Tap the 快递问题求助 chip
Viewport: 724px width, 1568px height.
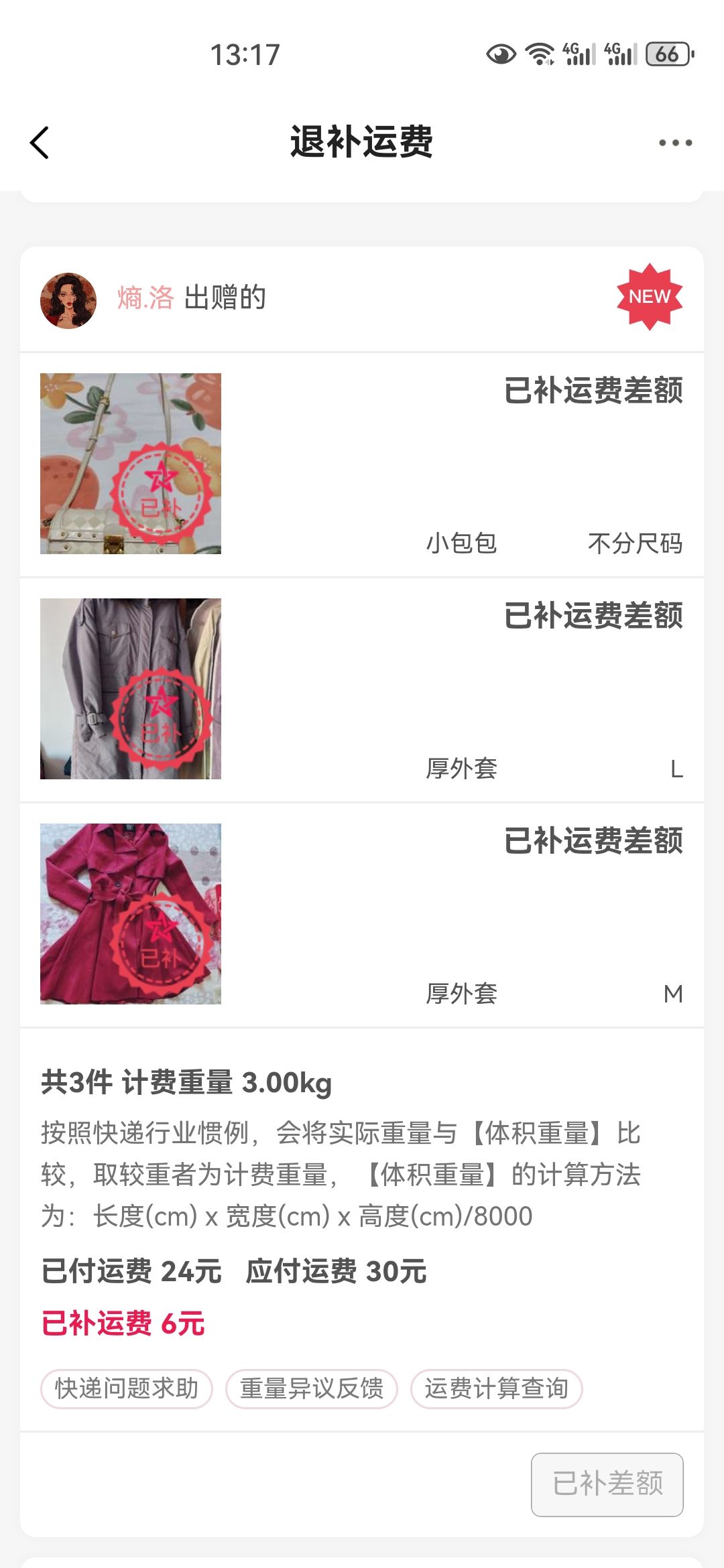(x=127, y=1388)
